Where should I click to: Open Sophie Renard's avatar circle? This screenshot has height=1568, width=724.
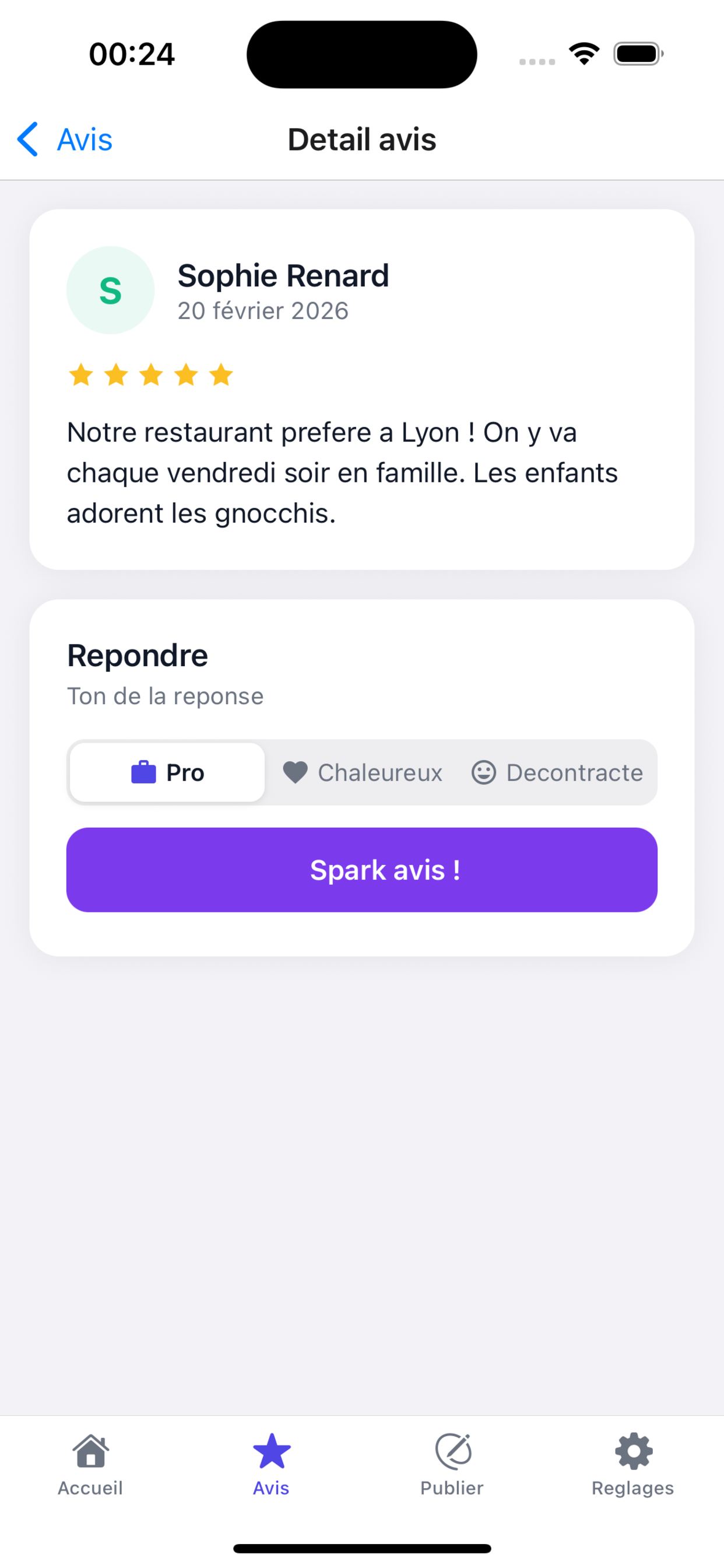click(x=110, y=290)
